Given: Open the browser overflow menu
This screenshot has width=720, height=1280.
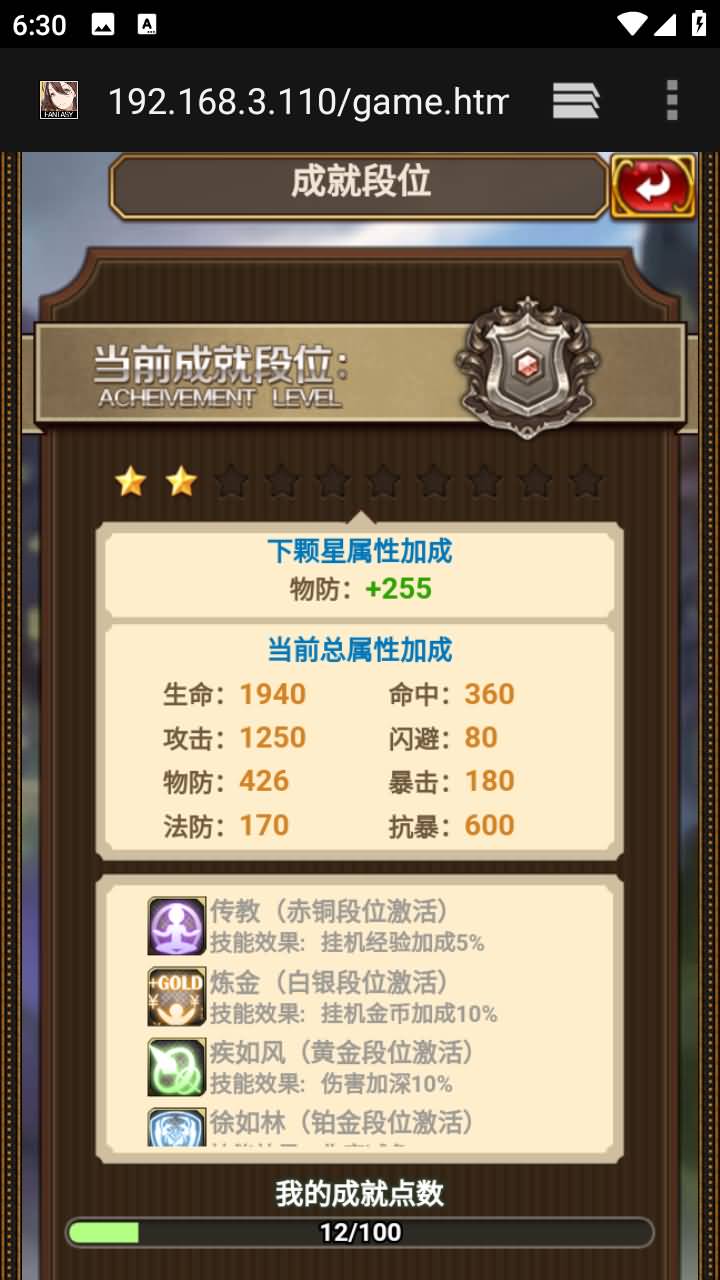Looking at the screenshot, I should [672, 100].
